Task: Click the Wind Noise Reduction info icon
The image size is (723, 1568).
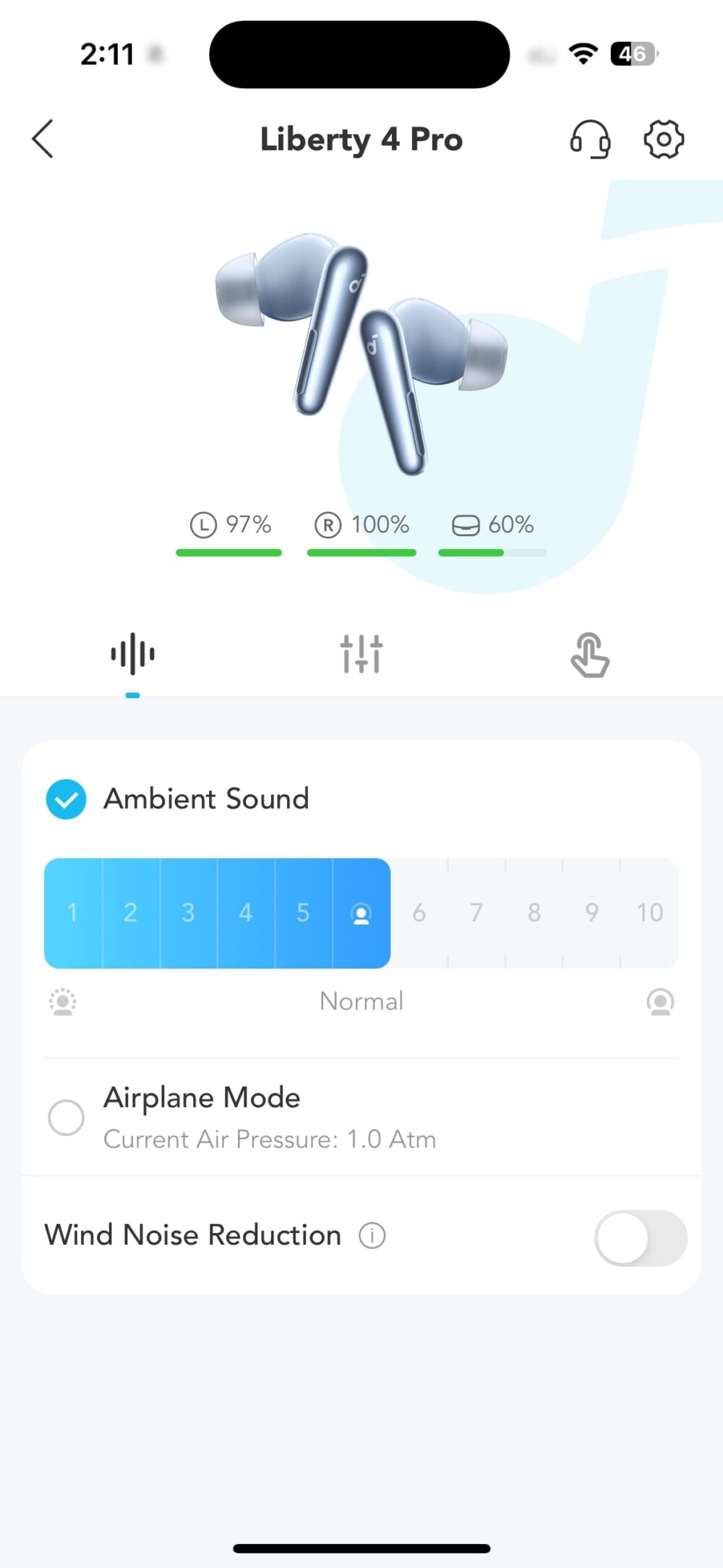Action: 371,1235
